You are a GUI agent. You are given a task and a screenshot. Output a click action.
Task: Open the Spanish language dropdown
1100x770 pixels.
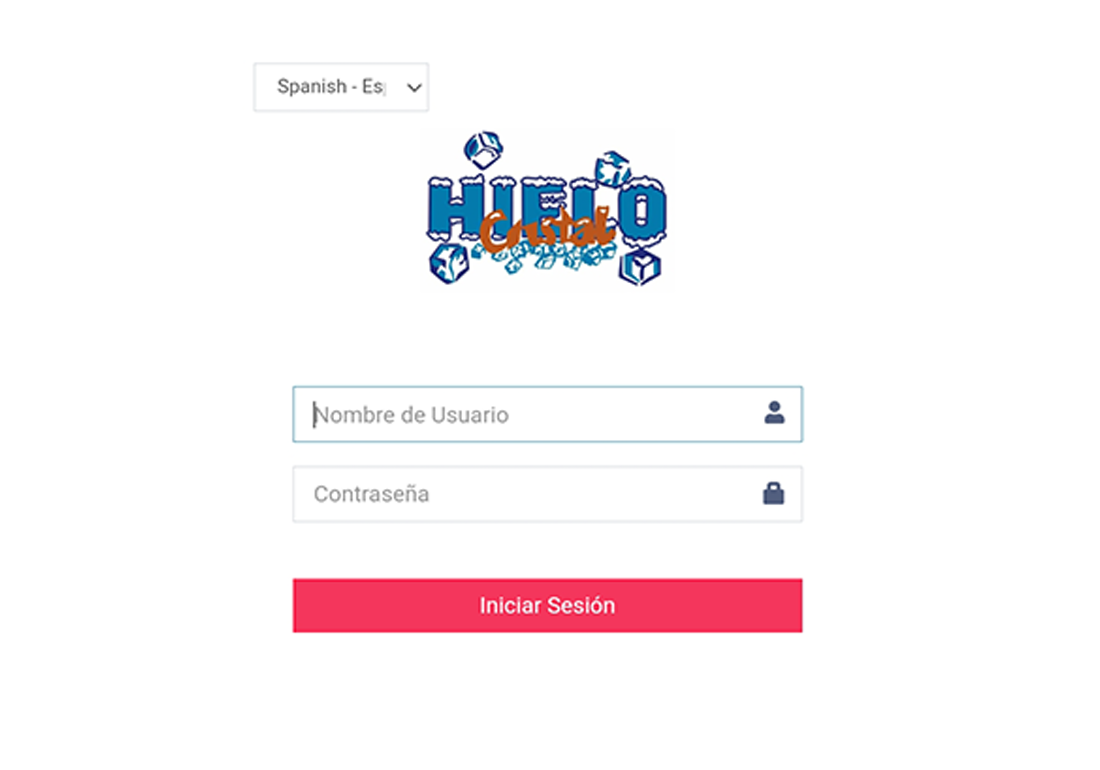pos(341,87)
